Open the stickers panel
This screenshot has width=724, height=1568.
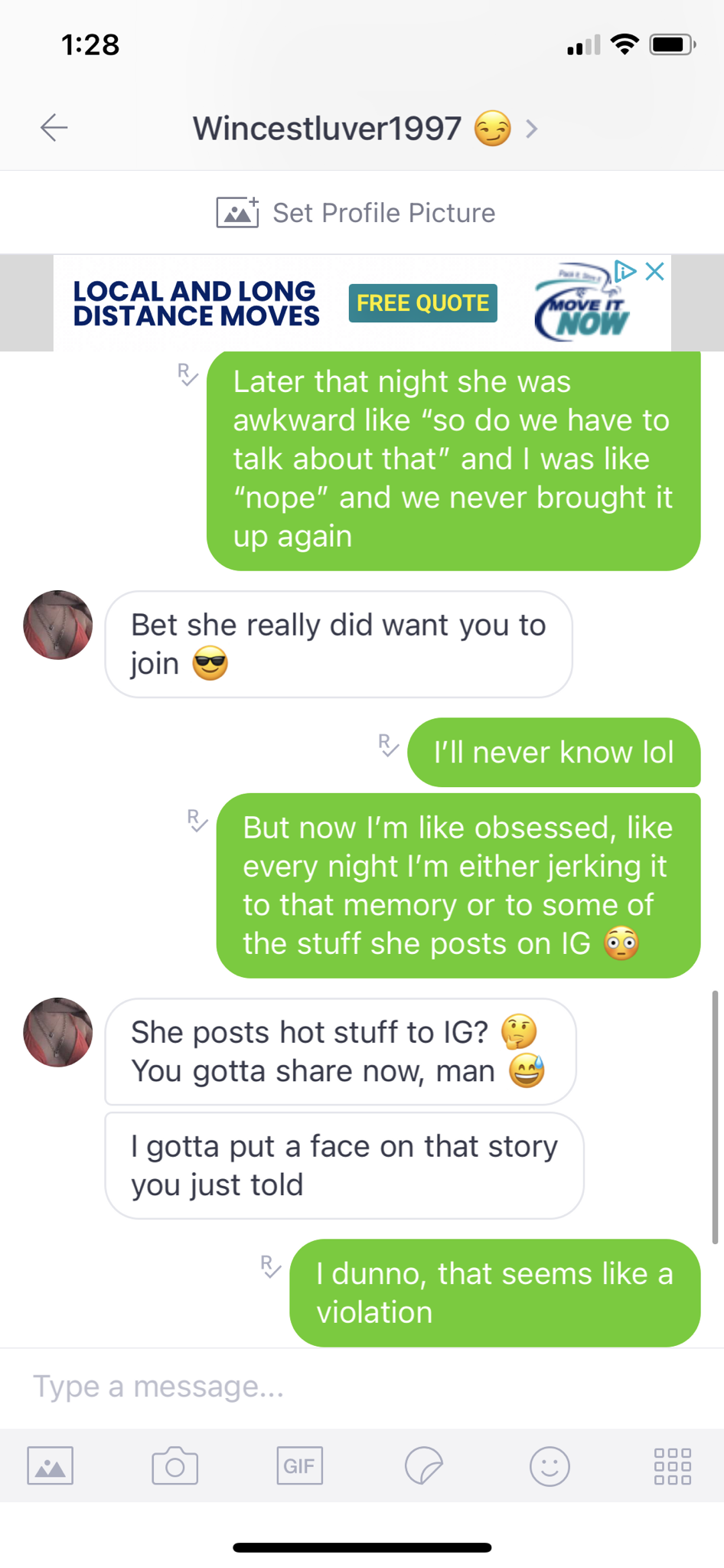pyautogui.click(x=424, y=1465)
